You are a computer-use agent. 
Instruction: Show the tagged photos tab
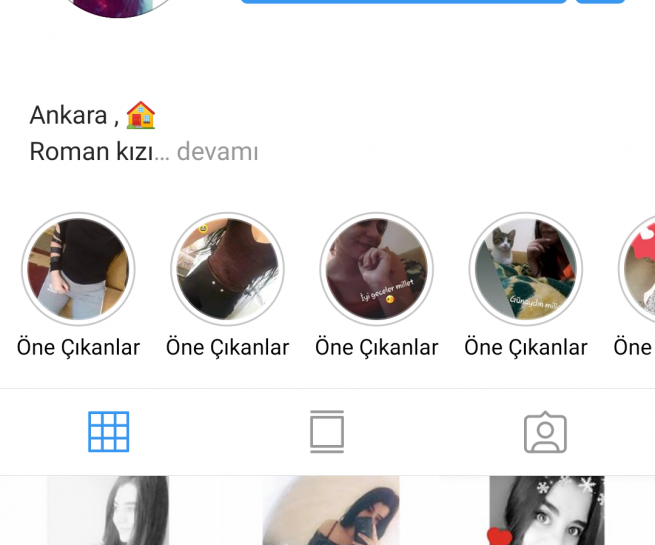click(x=545, y=432)
